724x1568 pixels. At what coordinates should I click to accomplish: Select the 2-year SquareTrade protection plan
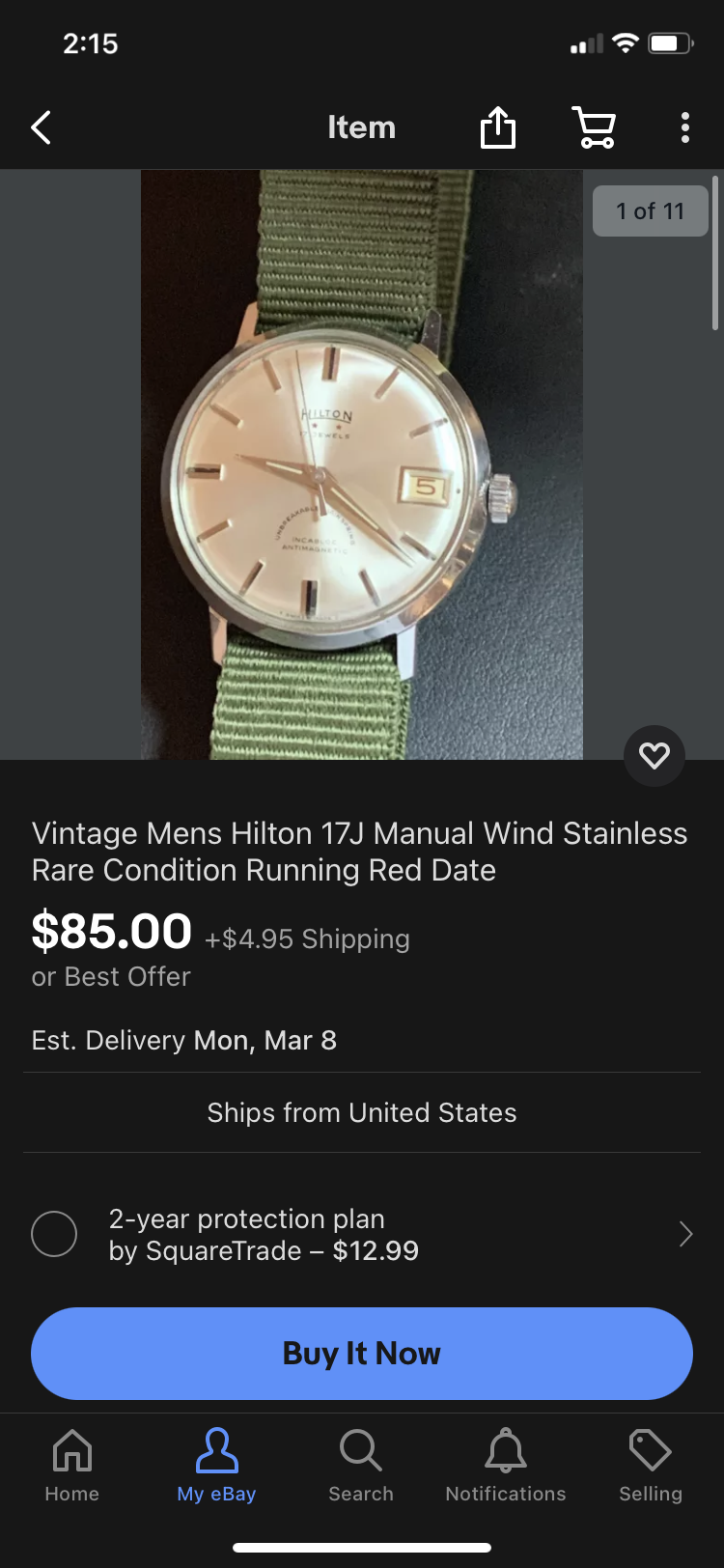(x=54, y=1234)
